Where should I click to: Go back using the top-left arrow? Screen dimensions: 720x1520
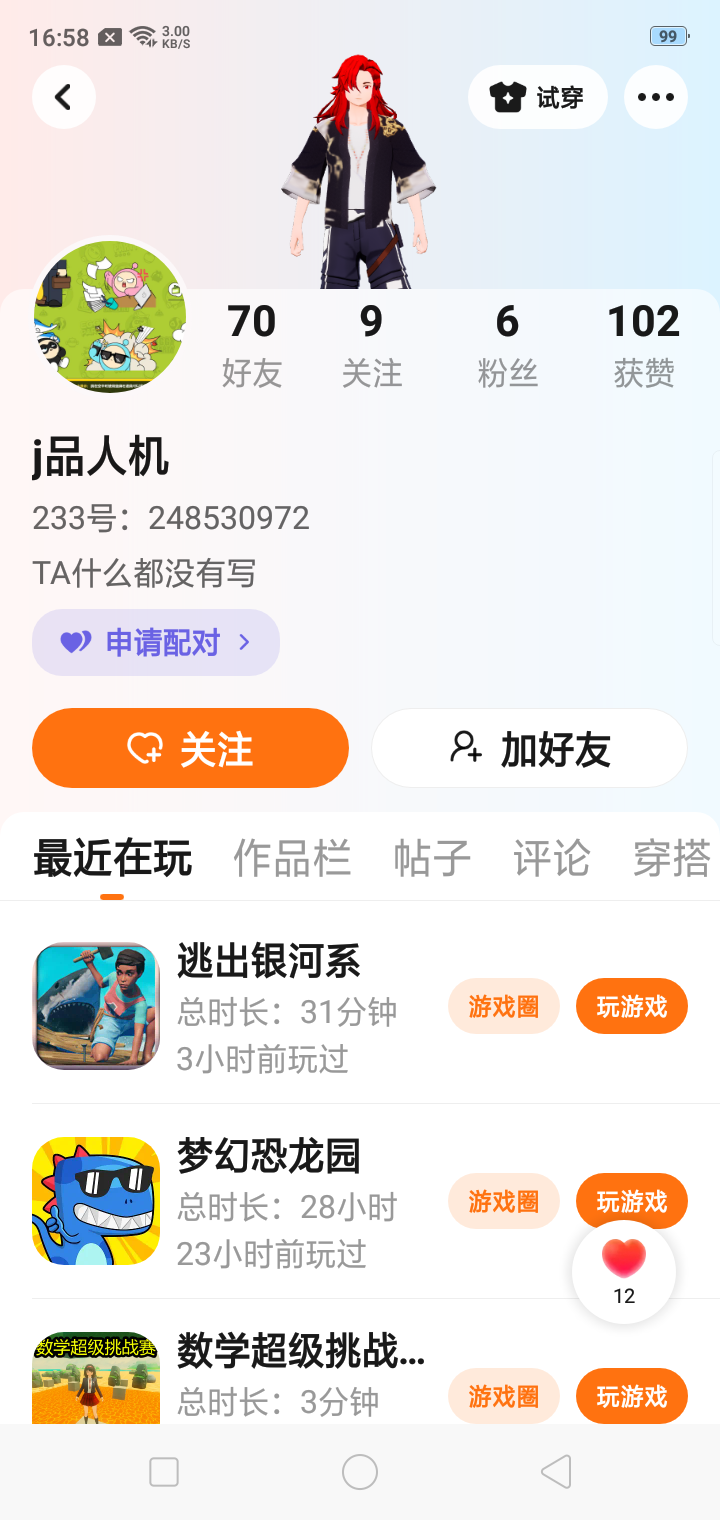click(64, 97)
